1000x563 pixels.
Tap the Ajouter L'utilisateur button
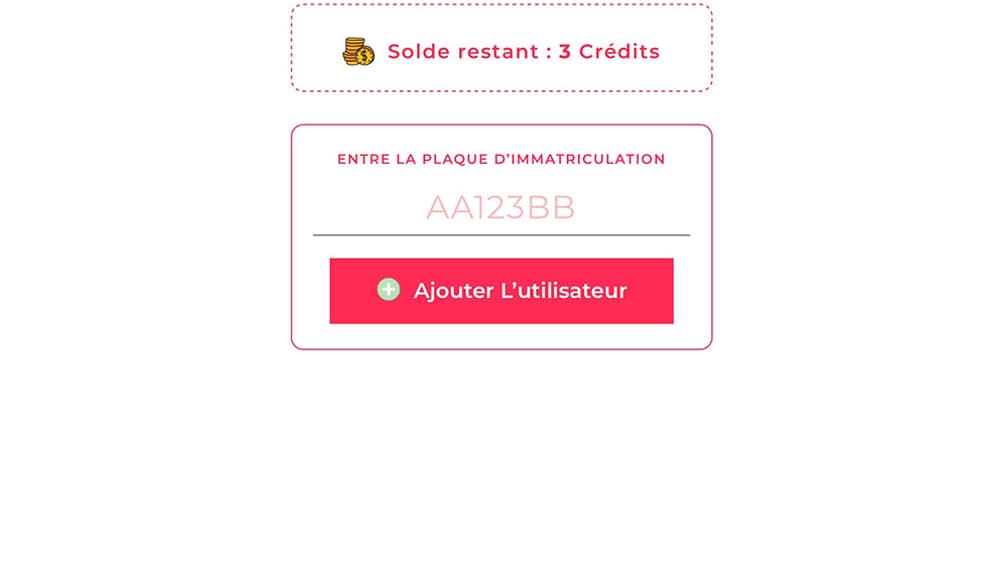501,291
